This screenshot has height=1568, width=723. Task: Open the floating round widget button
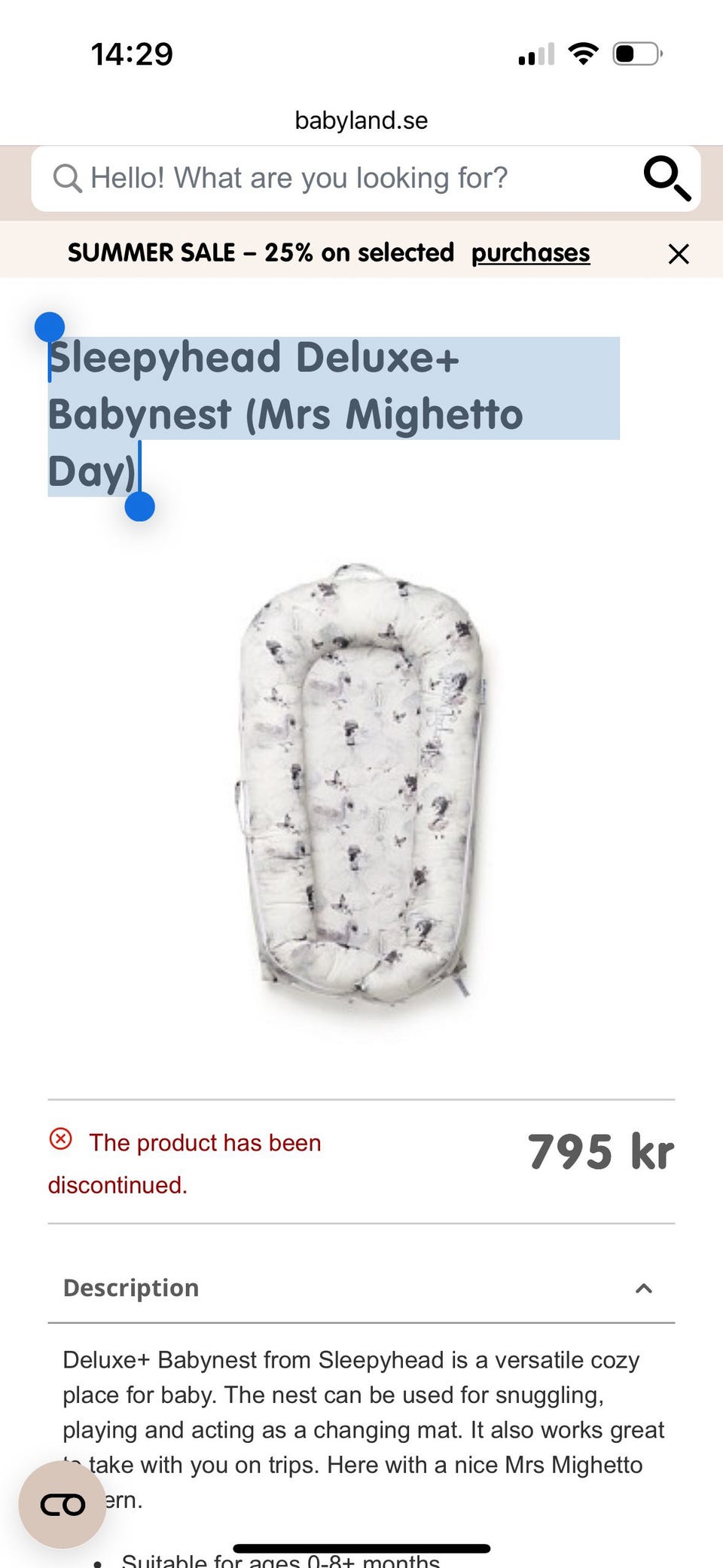(63, 1505)
